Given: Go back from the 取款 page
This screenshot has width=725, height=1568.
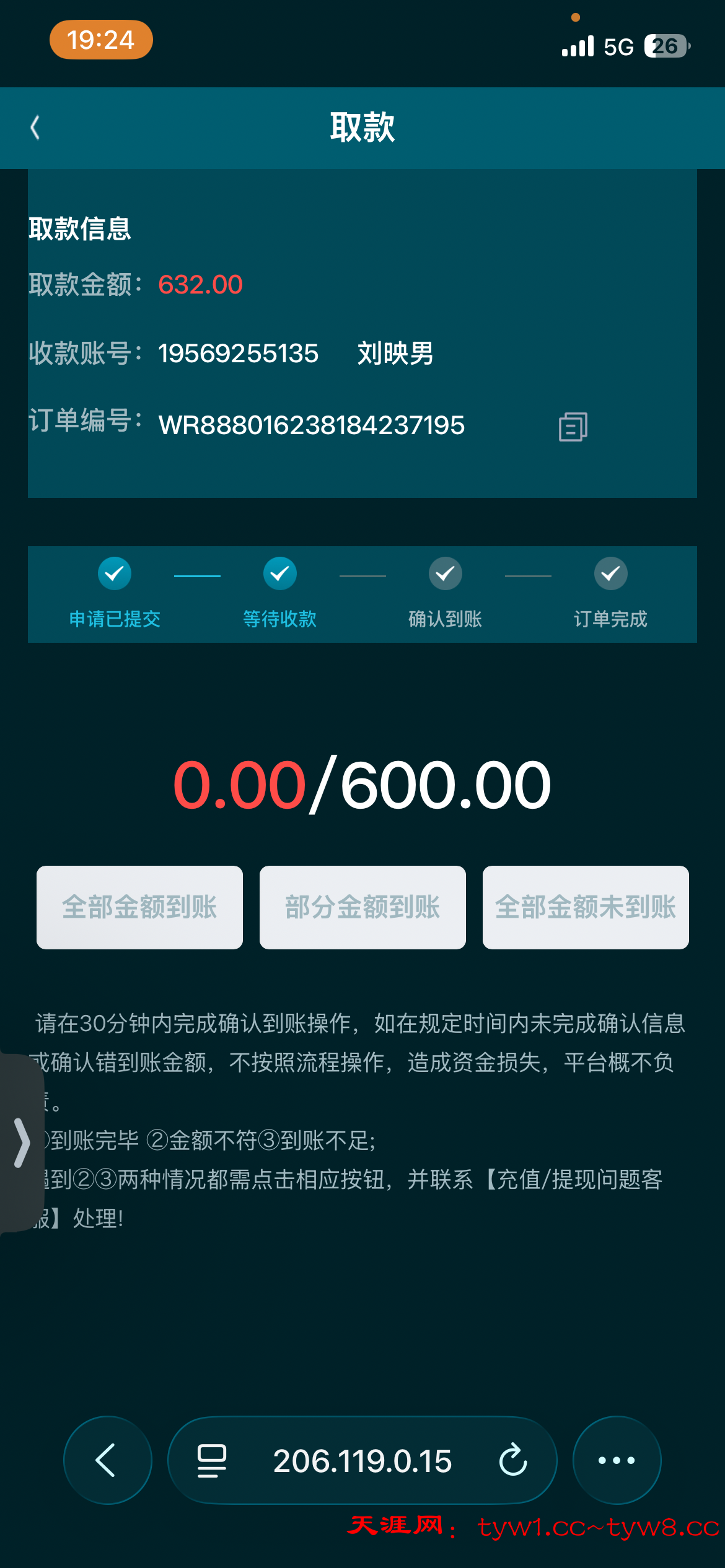Looking at the screenshot, I should coord(35,128).
